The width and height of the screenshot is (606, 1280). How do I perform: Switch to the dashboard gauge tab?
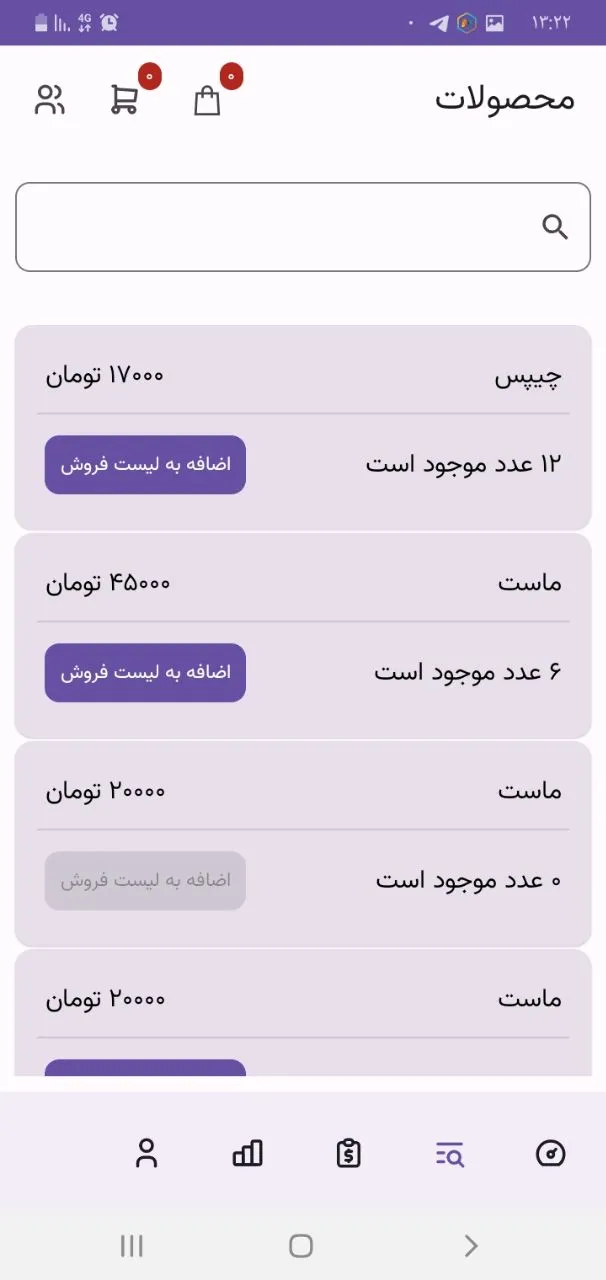[551, 1154]
